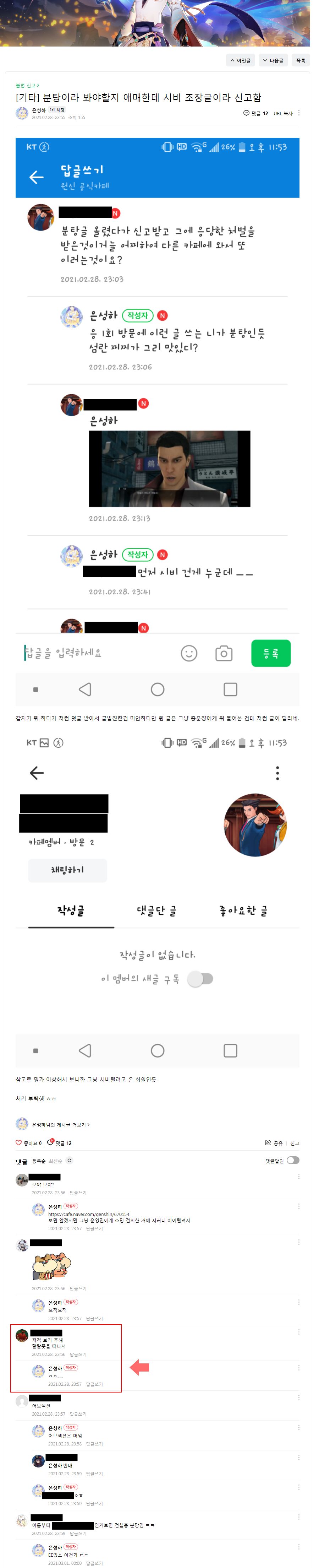Viewport: 319px width, 1568px height.
Task: Toggle 댓글알림 comment notifications
Action: click(293, 1161)
